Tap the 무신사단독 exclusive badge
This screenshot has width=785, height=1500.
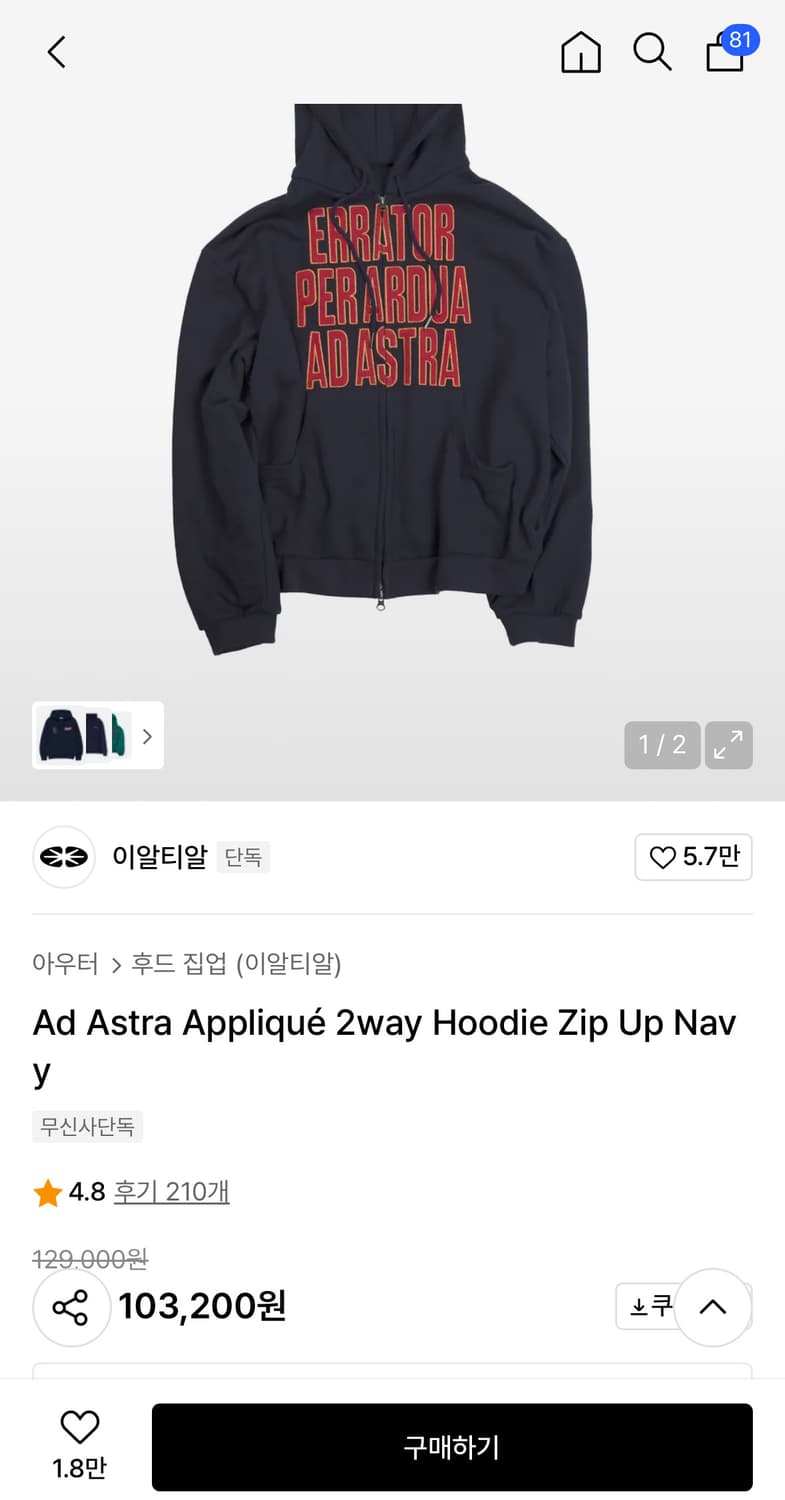coord(87,1126)
